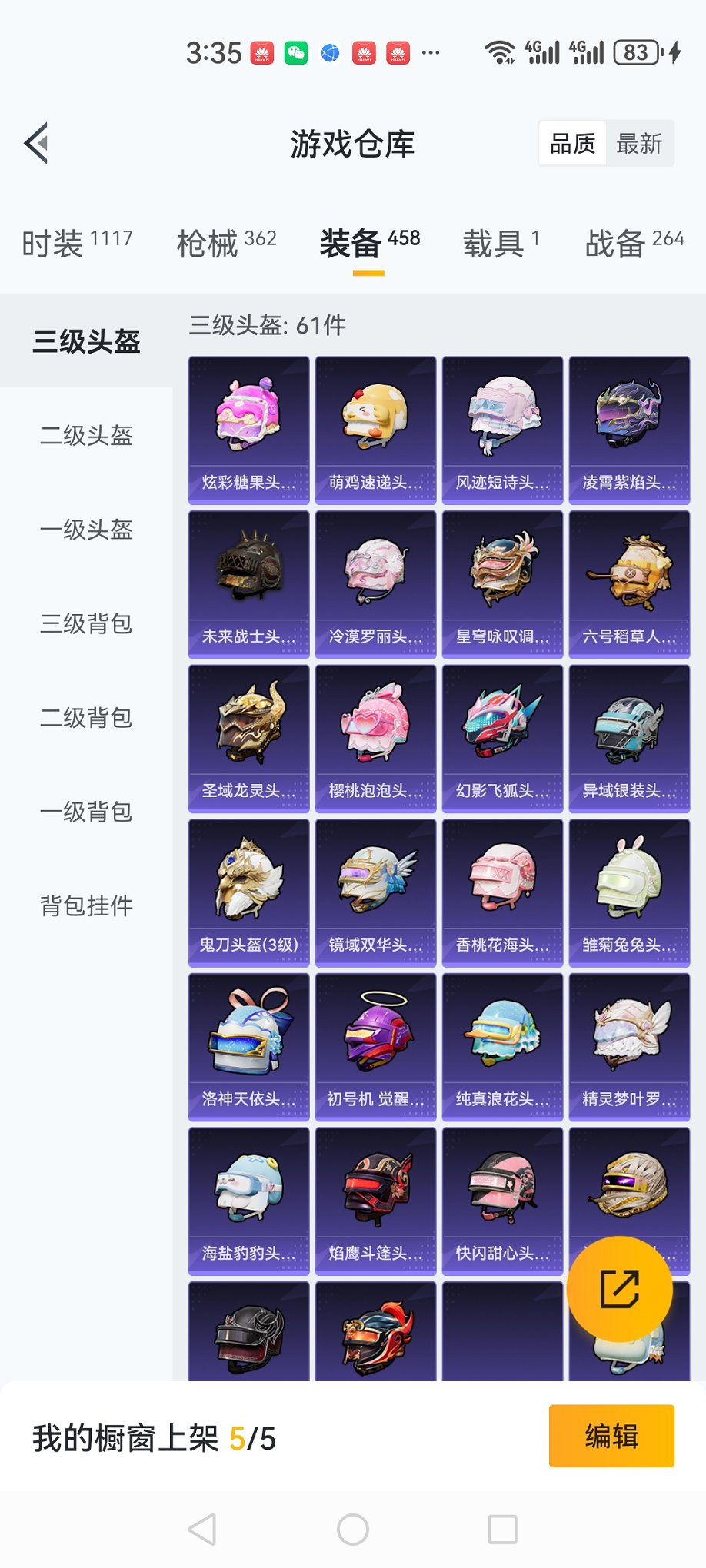Open the 初号机 觉醒 helmet tile
The image size is (706, 1568).
(375, 1047)
